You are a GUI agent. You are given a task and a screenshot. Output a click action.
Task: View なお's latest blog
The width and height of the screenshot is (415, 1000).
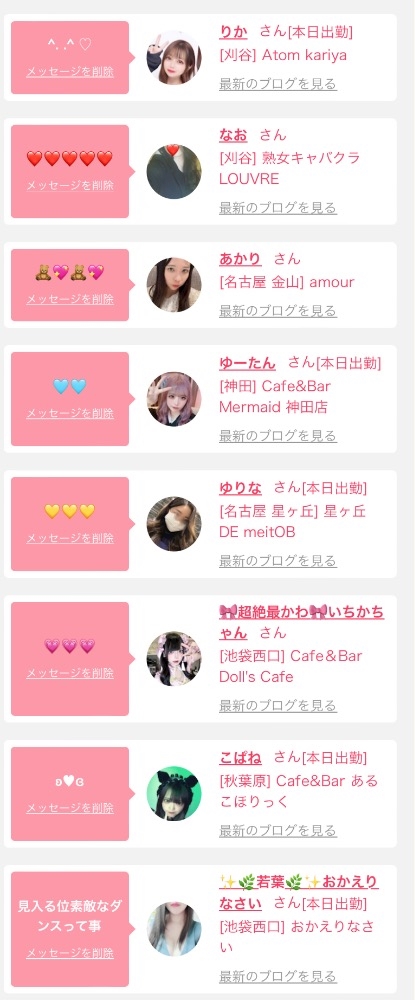(x=278, y=207)
